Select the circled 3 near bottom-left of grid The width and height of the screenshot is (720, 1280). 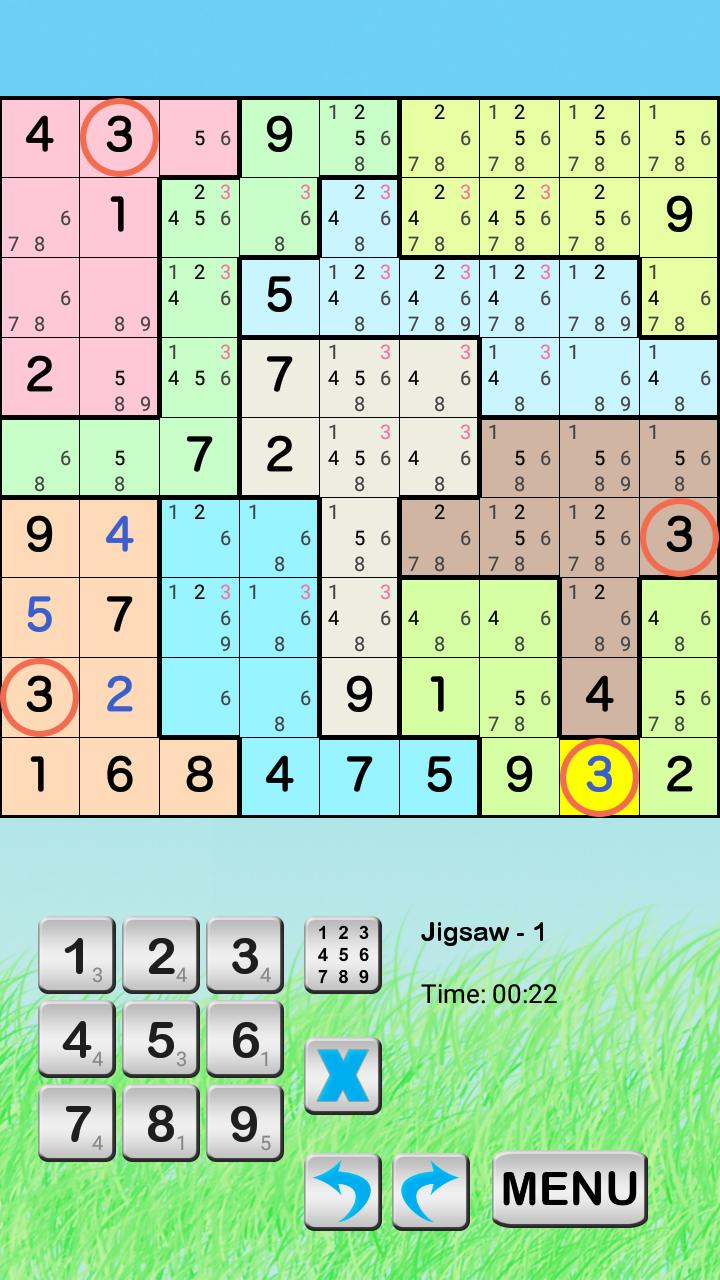click(x=40, y=698)
